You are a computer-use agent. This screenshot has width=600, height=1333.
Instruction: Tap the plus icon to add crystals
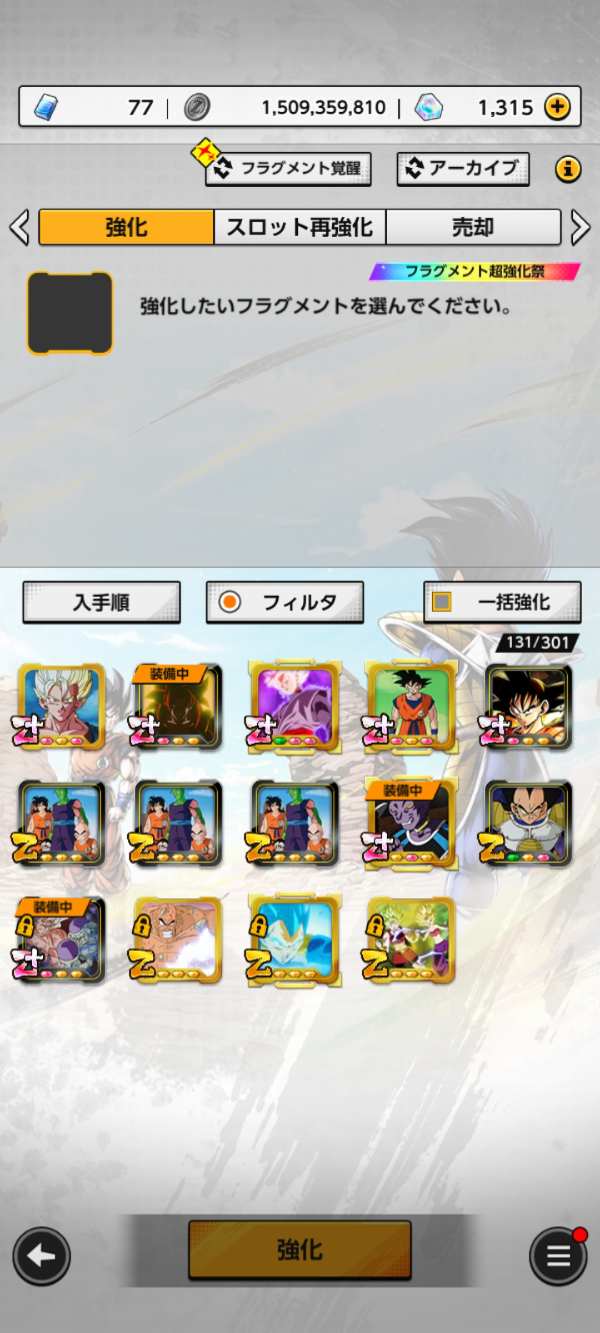coord(557,107)
